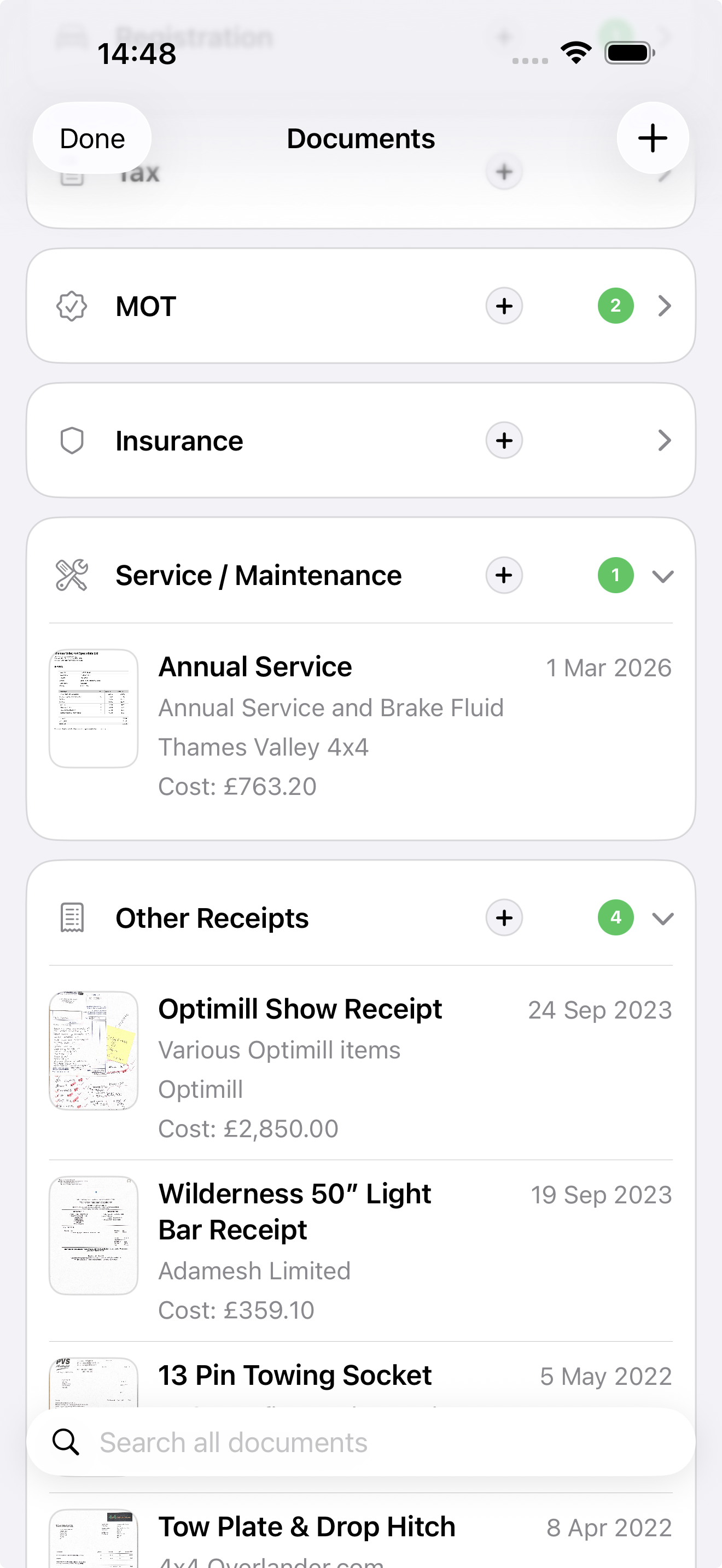Viewport: 722px width, 1568px height.
Task: Click the Insurance shield icon
Action: pyautogui.click(x=72, y=440)
